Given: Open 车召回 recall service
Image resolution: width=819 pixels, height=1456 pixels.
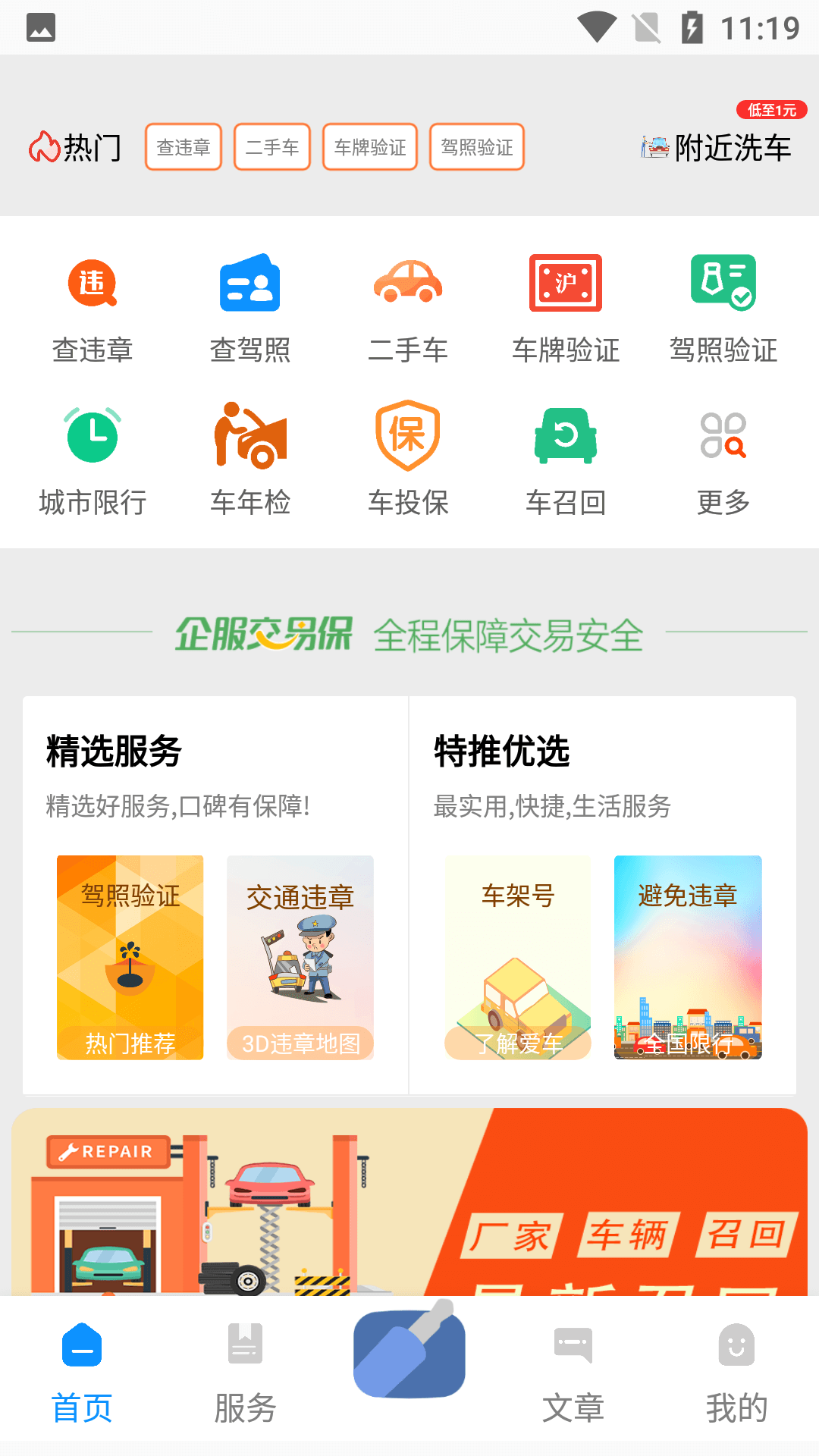Looking at the screenshot, I should tap(566, 460).
